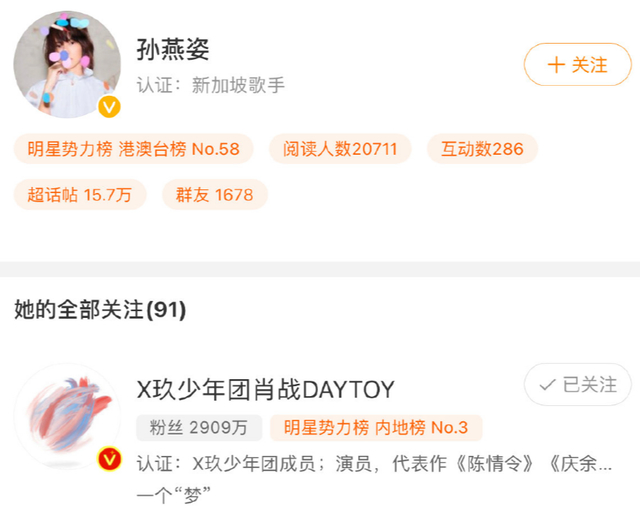Tap the 阅读人数20711 chip

(x=340, y=149)
